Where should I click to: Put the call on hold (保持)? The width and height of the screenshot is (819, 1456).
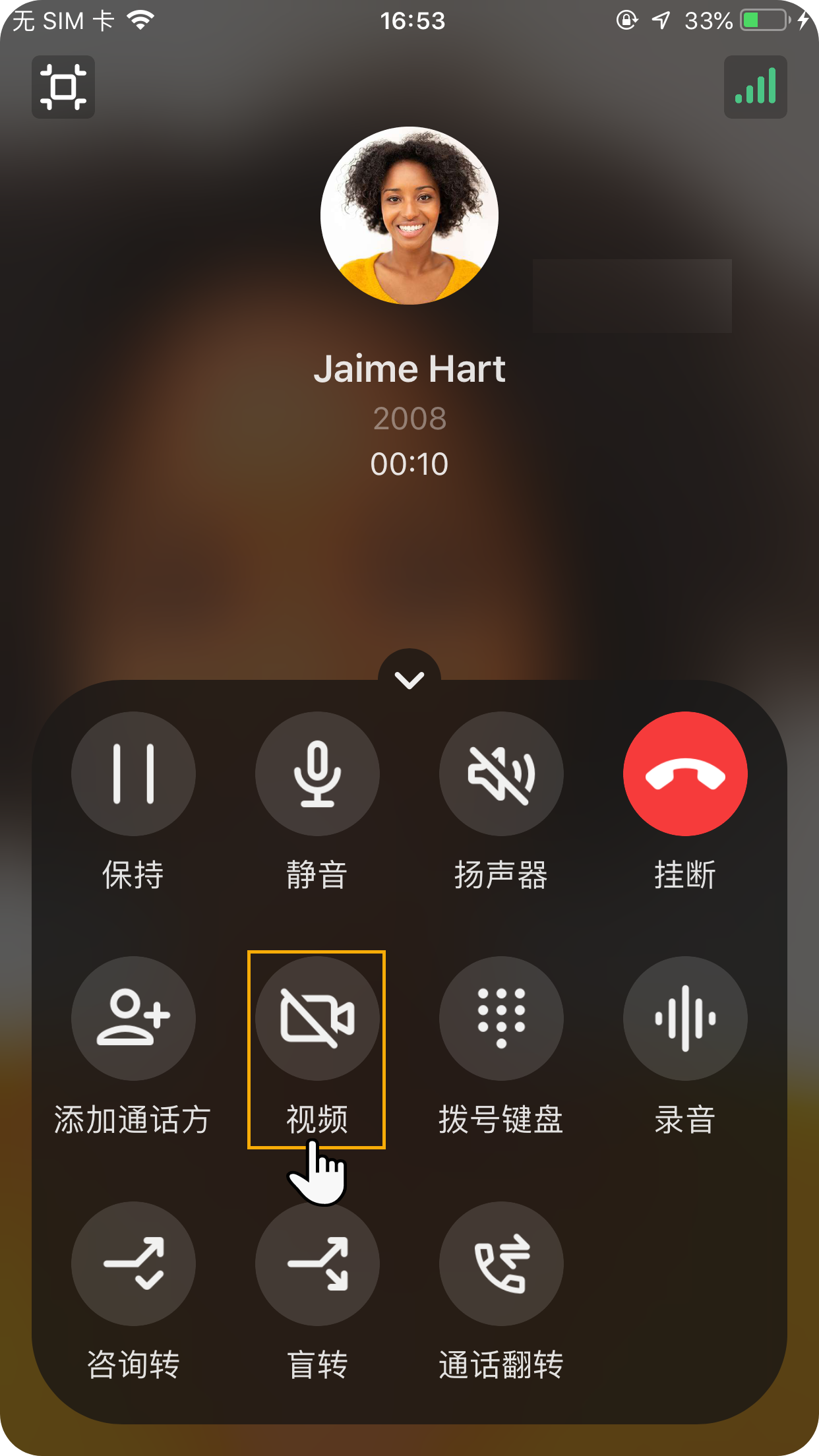point(133,773)
